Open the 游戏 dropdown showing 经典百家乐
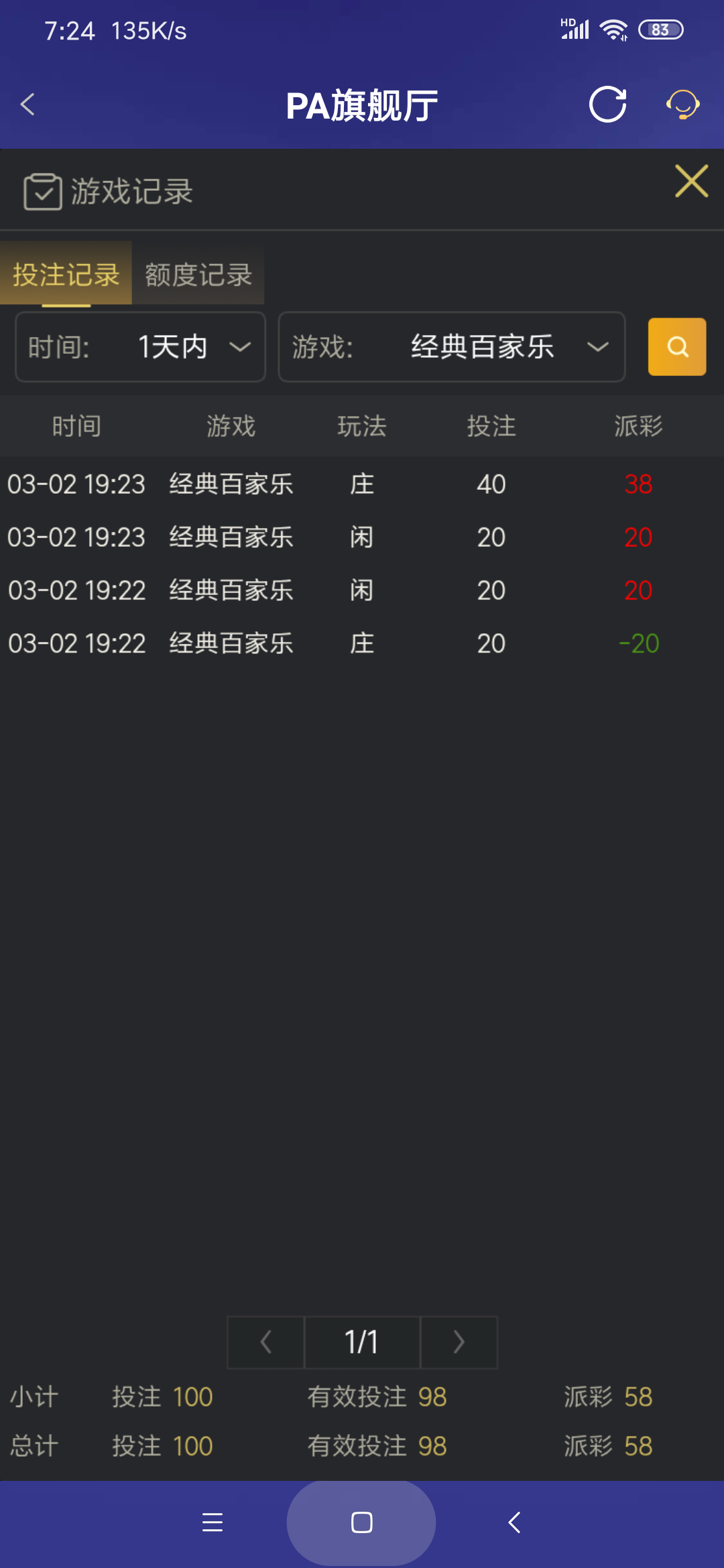Image resolution: width=724 pixels, height=1568 pixels. 451,347
